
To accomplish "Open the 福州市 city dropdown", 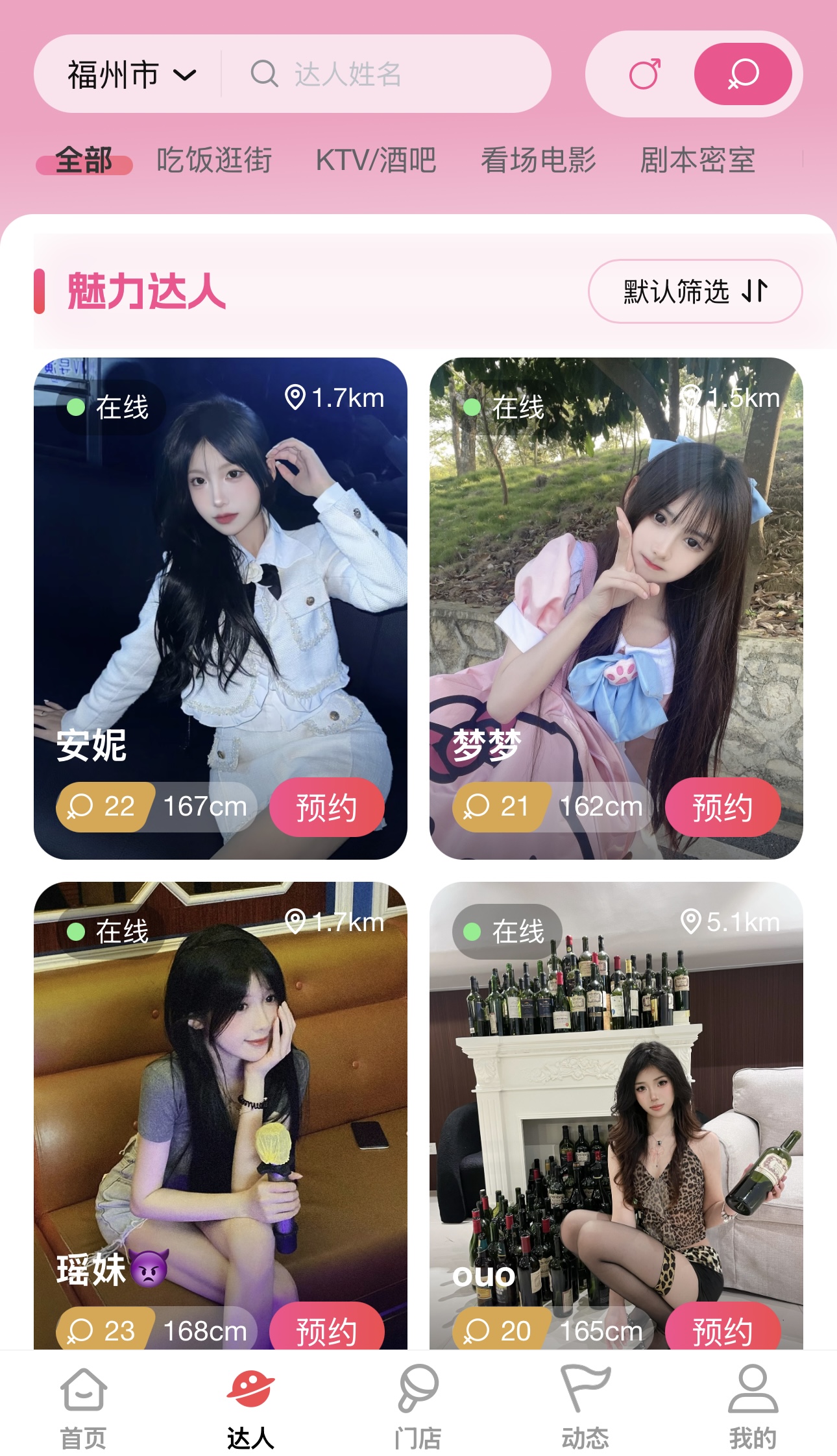I will pyautogui.click(x=131, y=74).
